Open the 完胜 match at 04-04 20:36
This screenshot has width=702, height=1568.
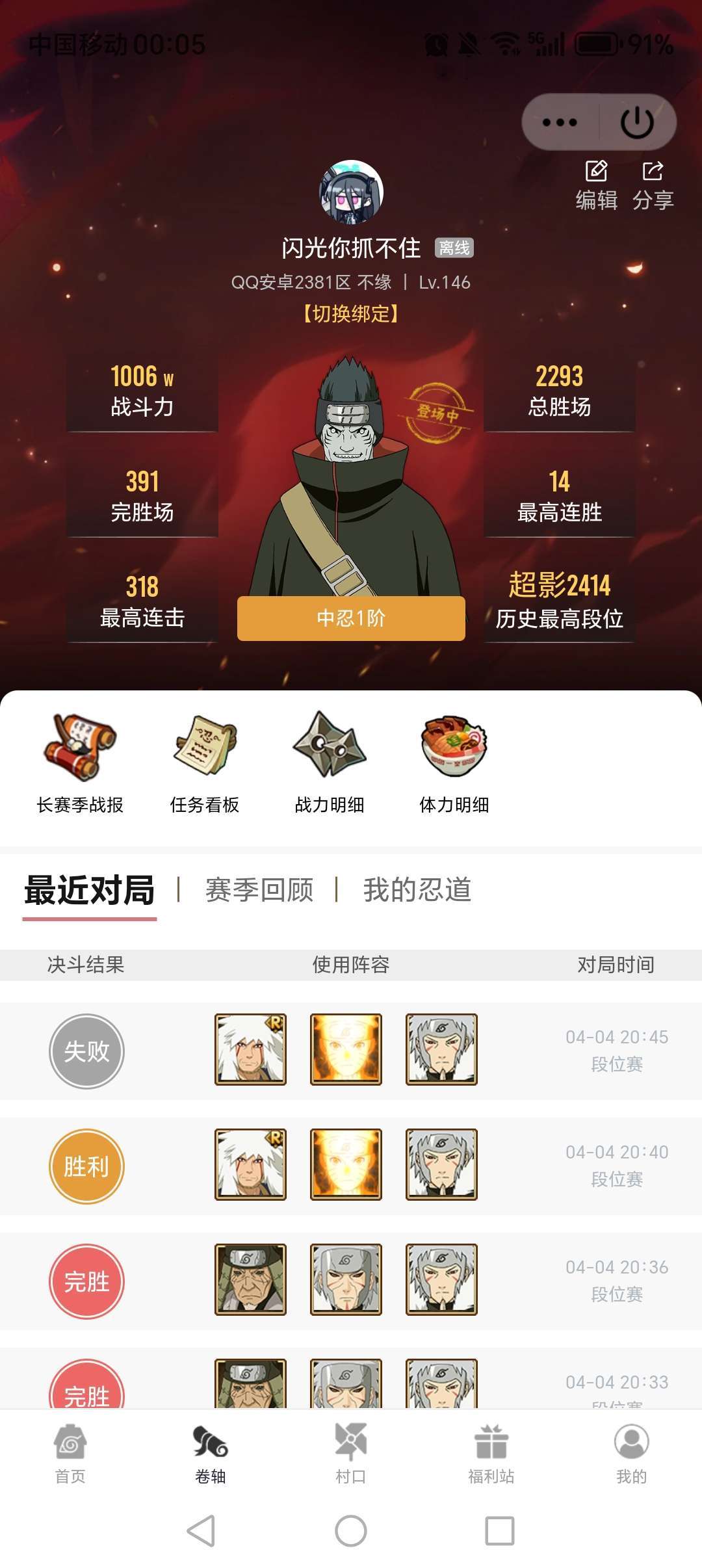(351, 1281)
